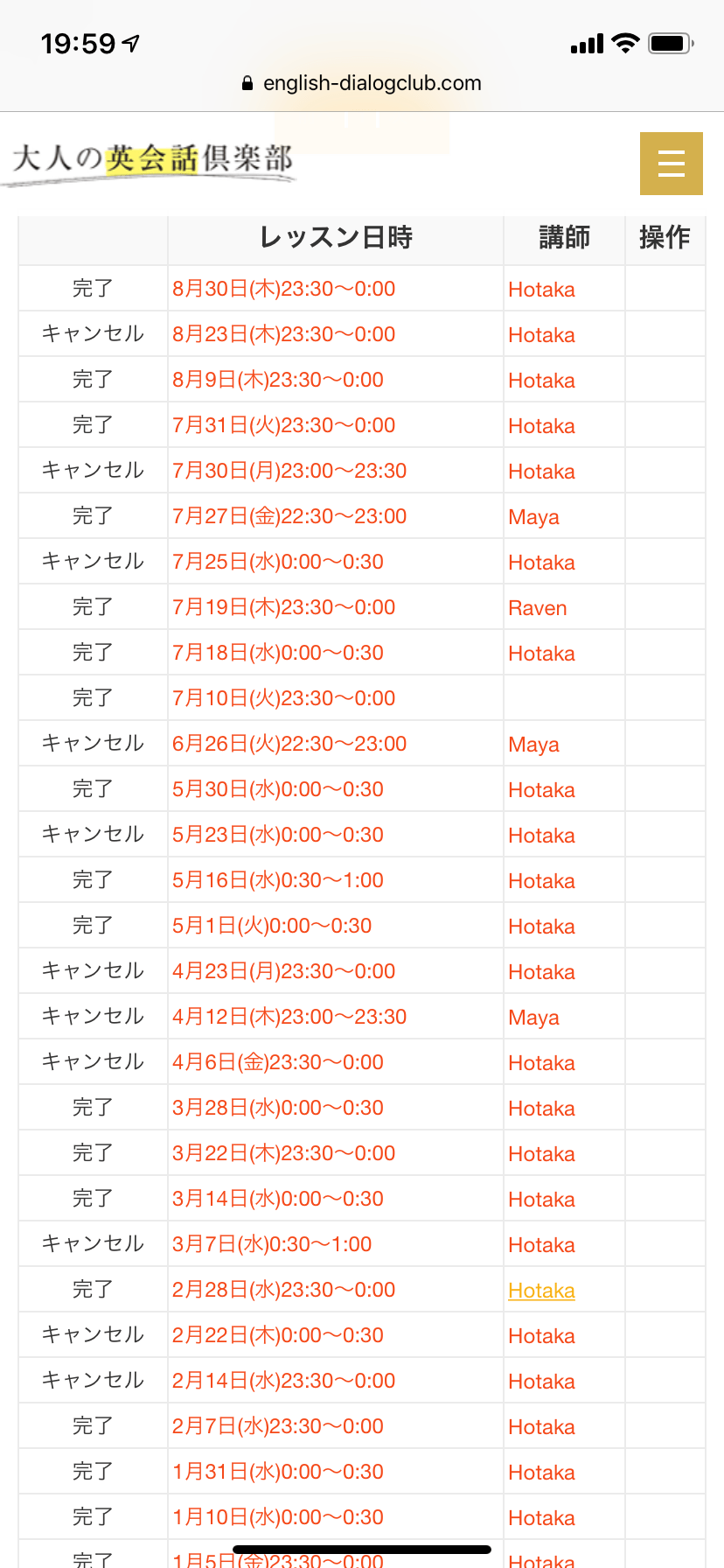Open the 1月31日 lesson date link
This screenshot has height=1568, width=724.
[x=277, y=1472]
